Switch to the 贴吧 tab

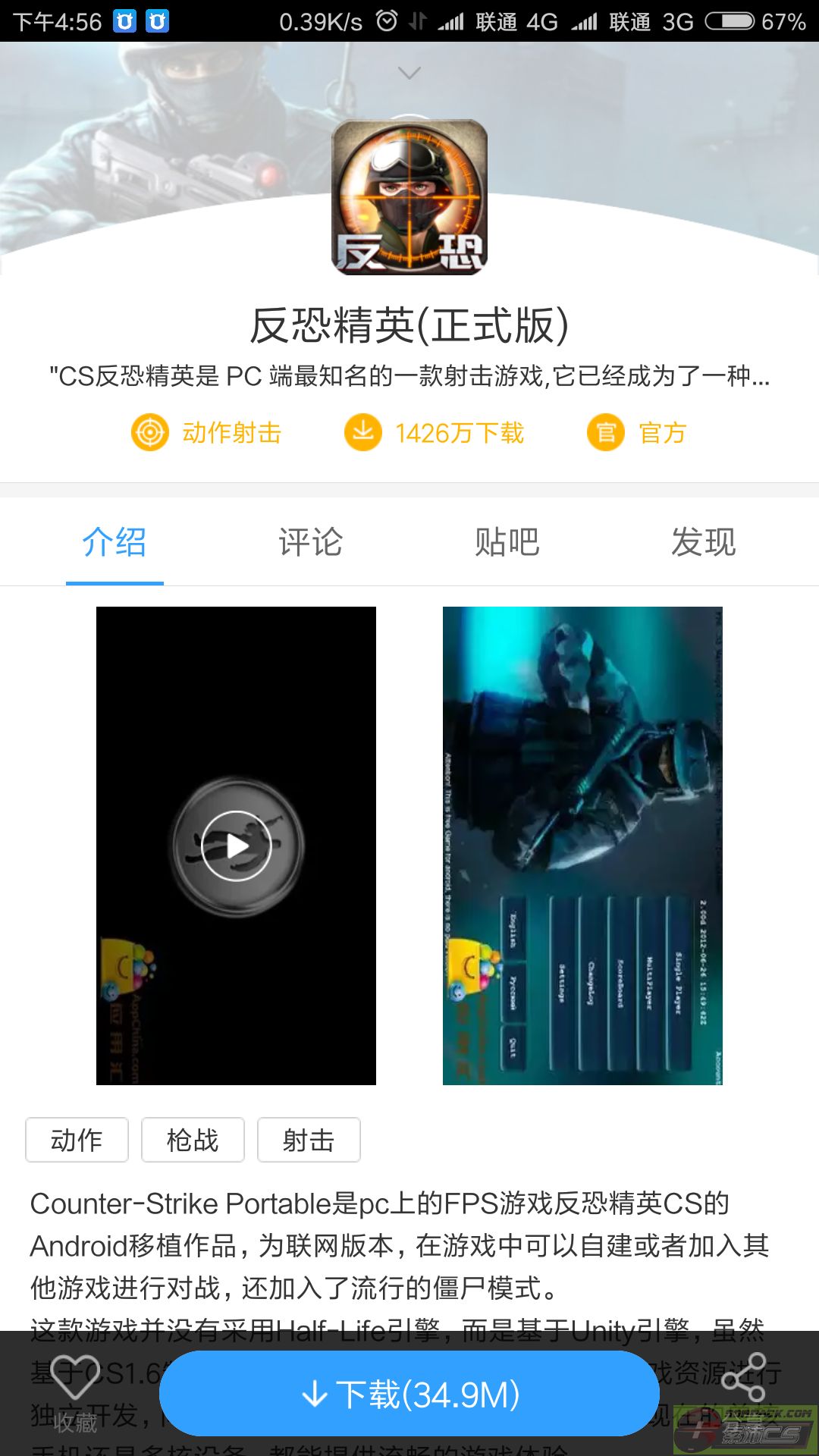pyautogui.click(x=507, y=542)
